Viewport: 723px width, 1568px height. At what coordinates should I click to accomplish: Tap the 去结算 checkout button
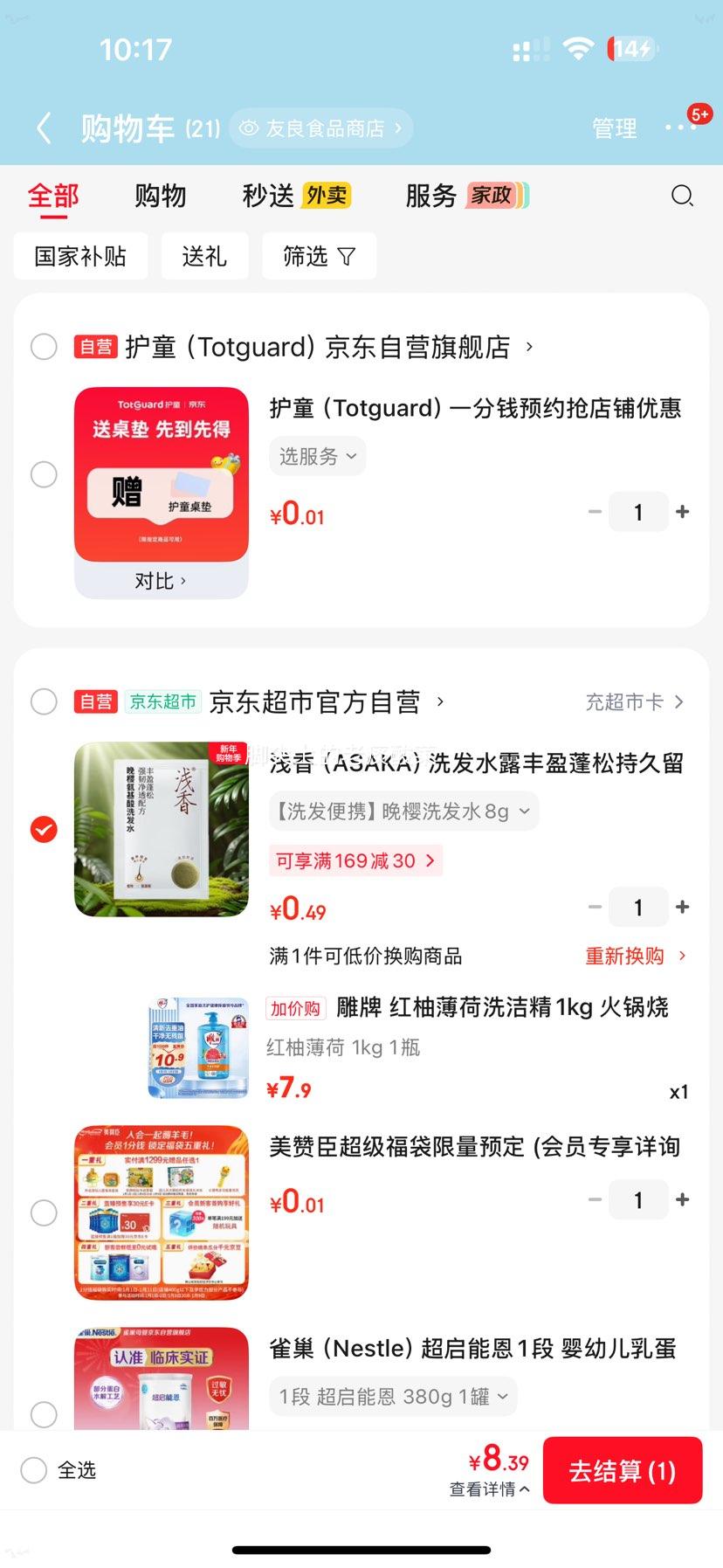point(623,1471)
